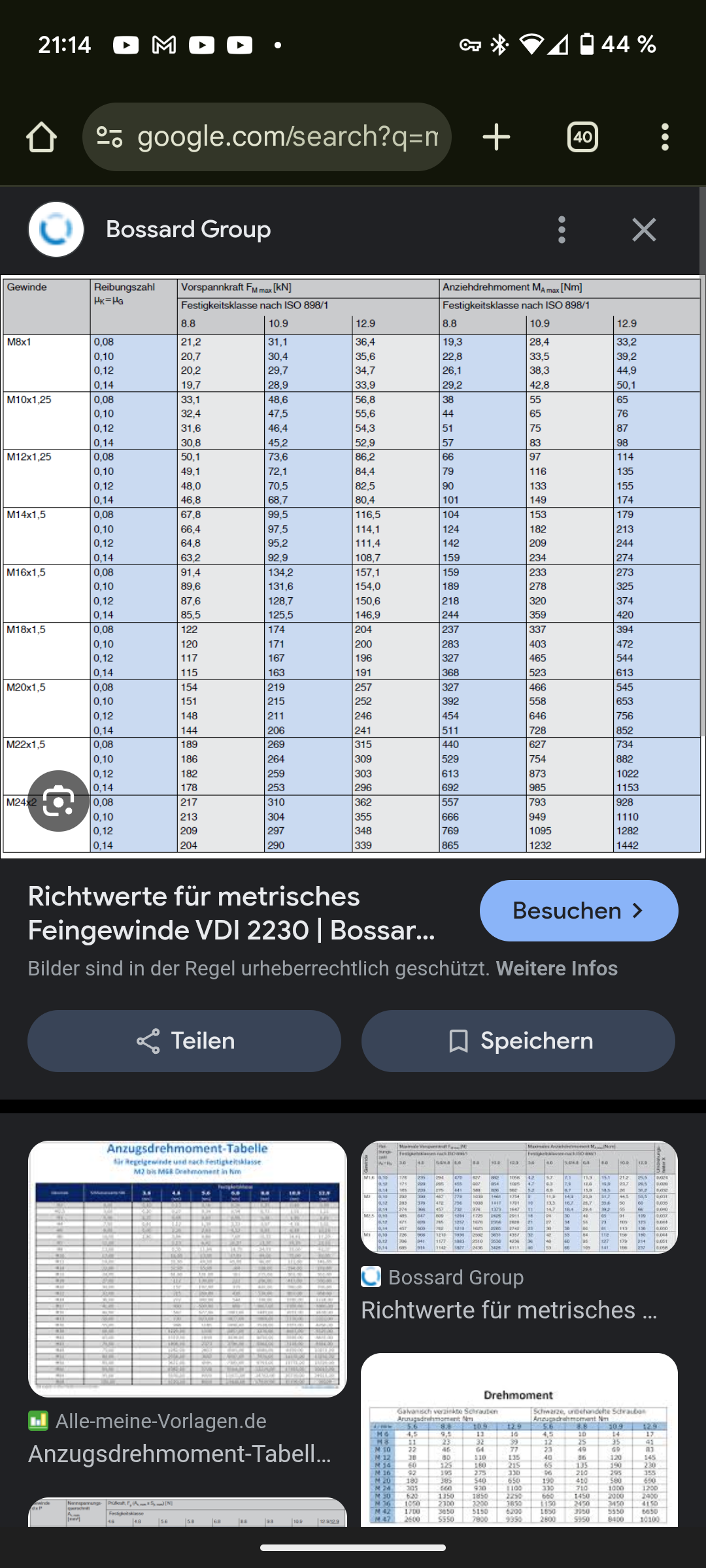Tap the google.com address bar
Image resolution: width=706 pixels, height=1568 pixels.
click(x=267, y=137)
